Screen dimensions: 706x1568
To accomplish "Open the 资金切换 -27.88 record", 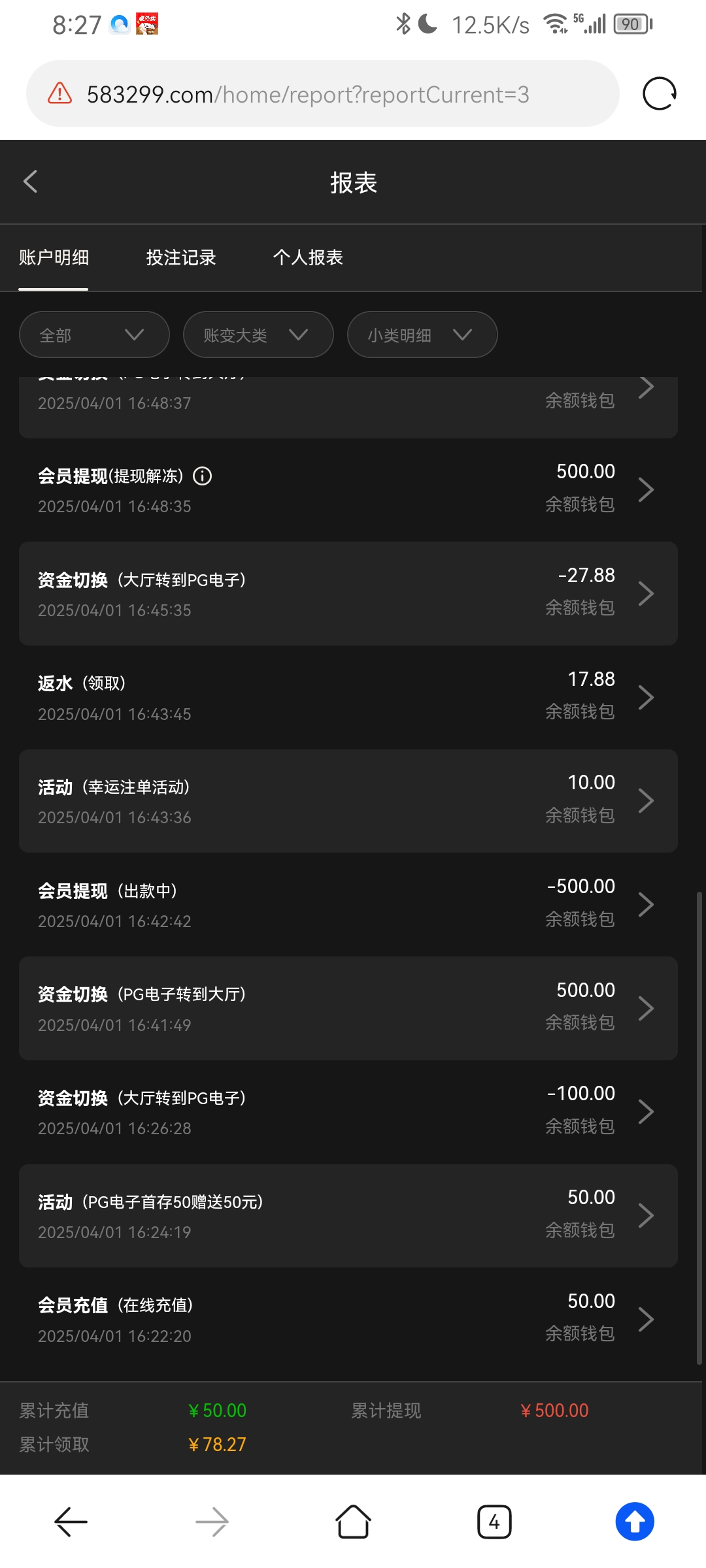I will pos(348,593).
